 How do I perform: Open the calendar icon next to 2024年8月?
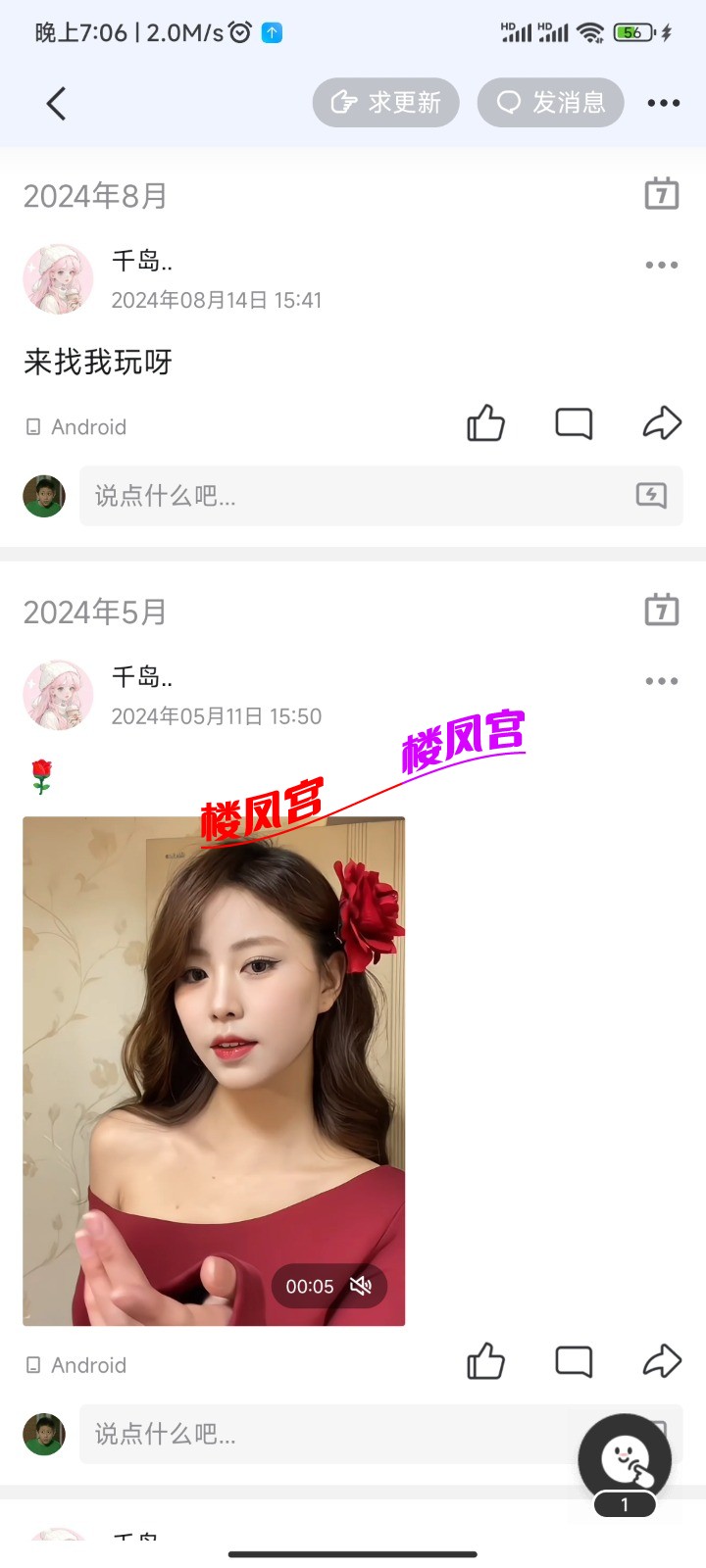pos(662,194)
